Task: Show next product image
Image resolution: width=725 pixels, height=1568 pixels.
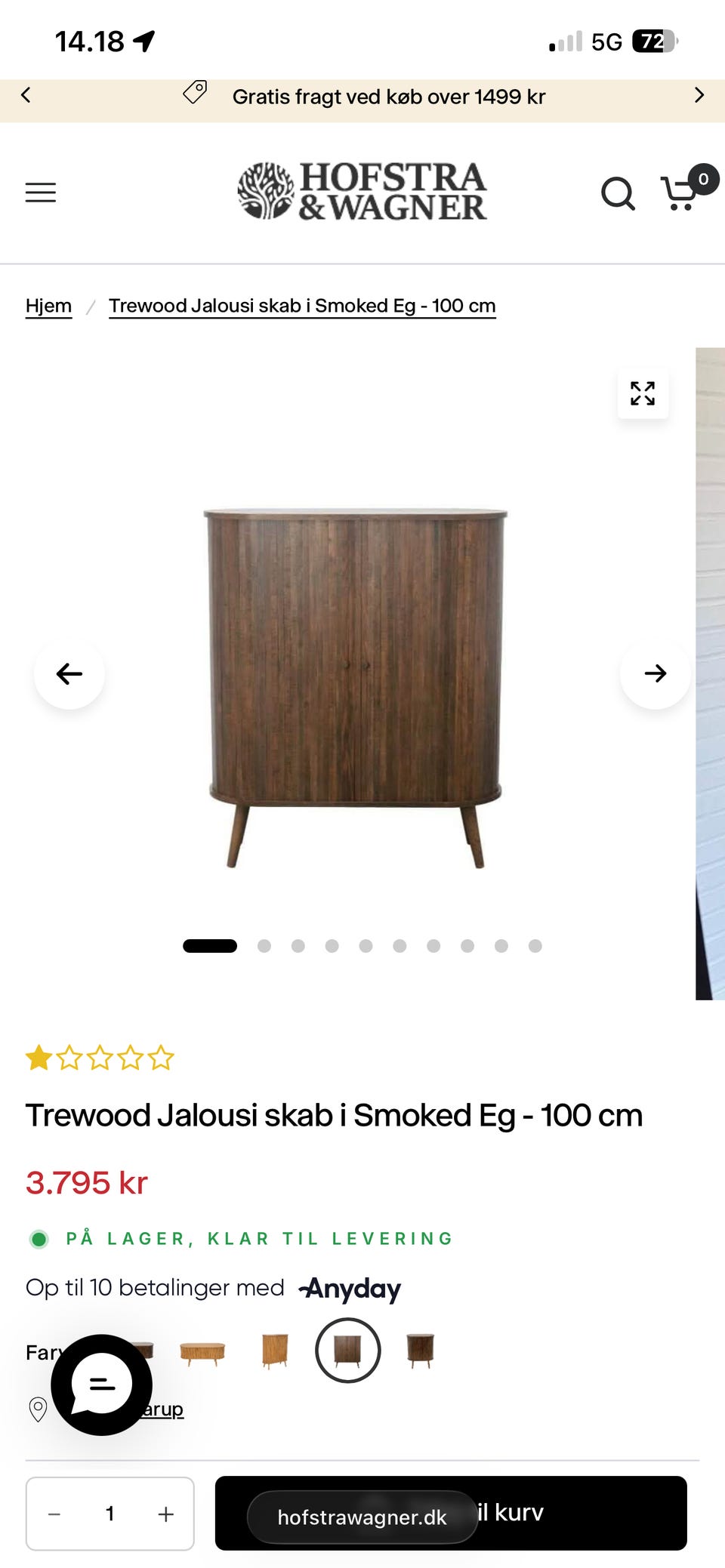Action: (x=656, y=673)
